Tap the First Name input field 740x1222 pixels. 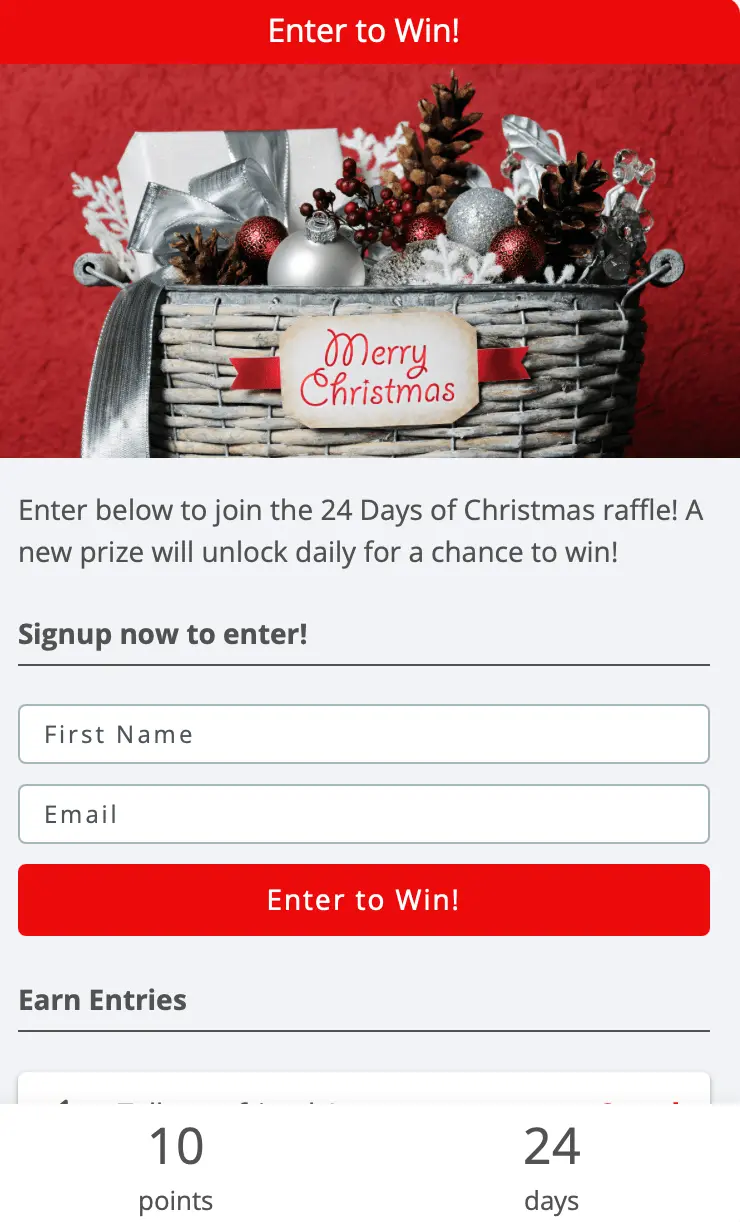click(x=364, y=734)
